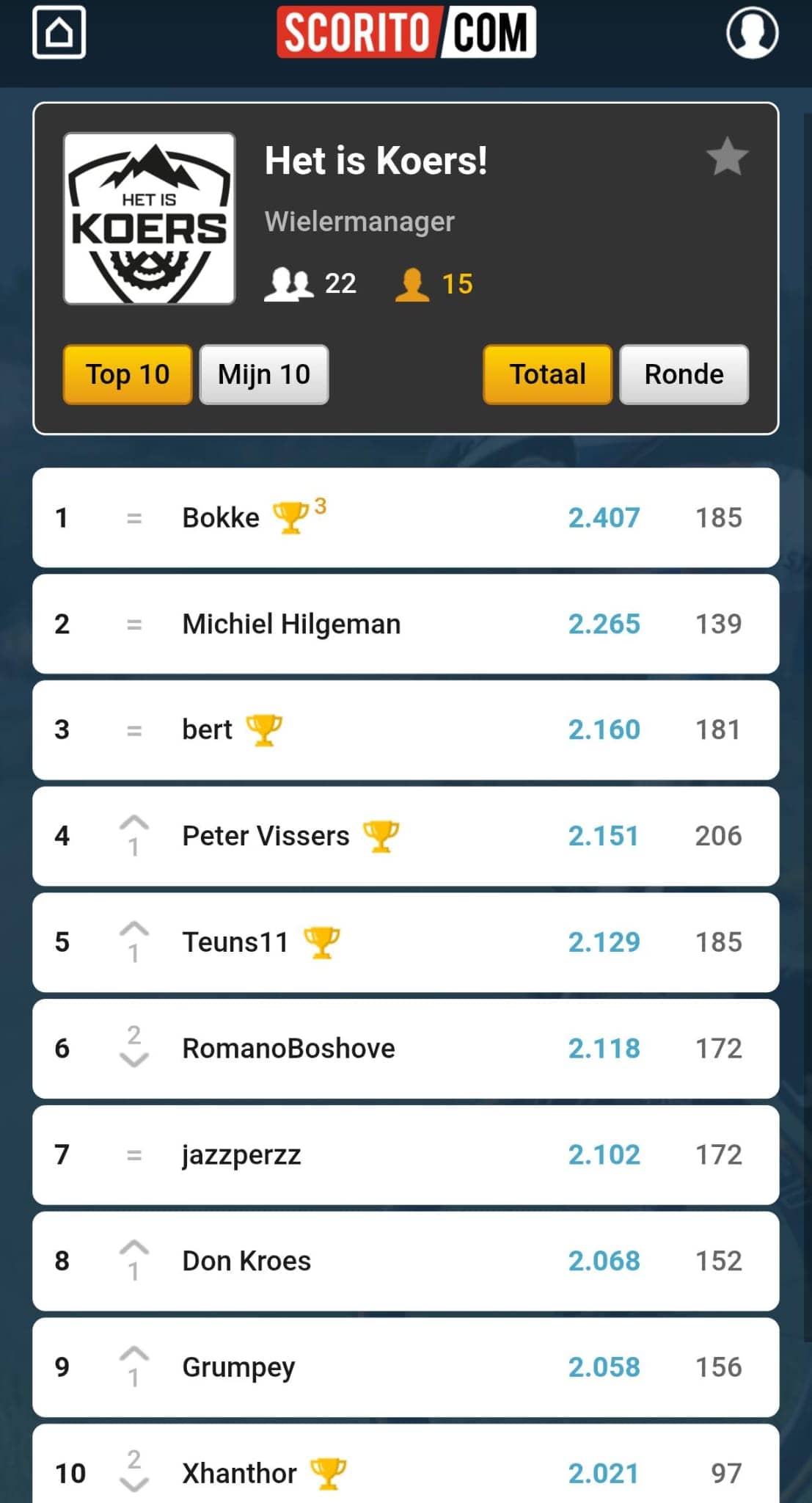Open RomanoBoshove's entry
Viewport: 812px width, 1503px height.
406,1048
